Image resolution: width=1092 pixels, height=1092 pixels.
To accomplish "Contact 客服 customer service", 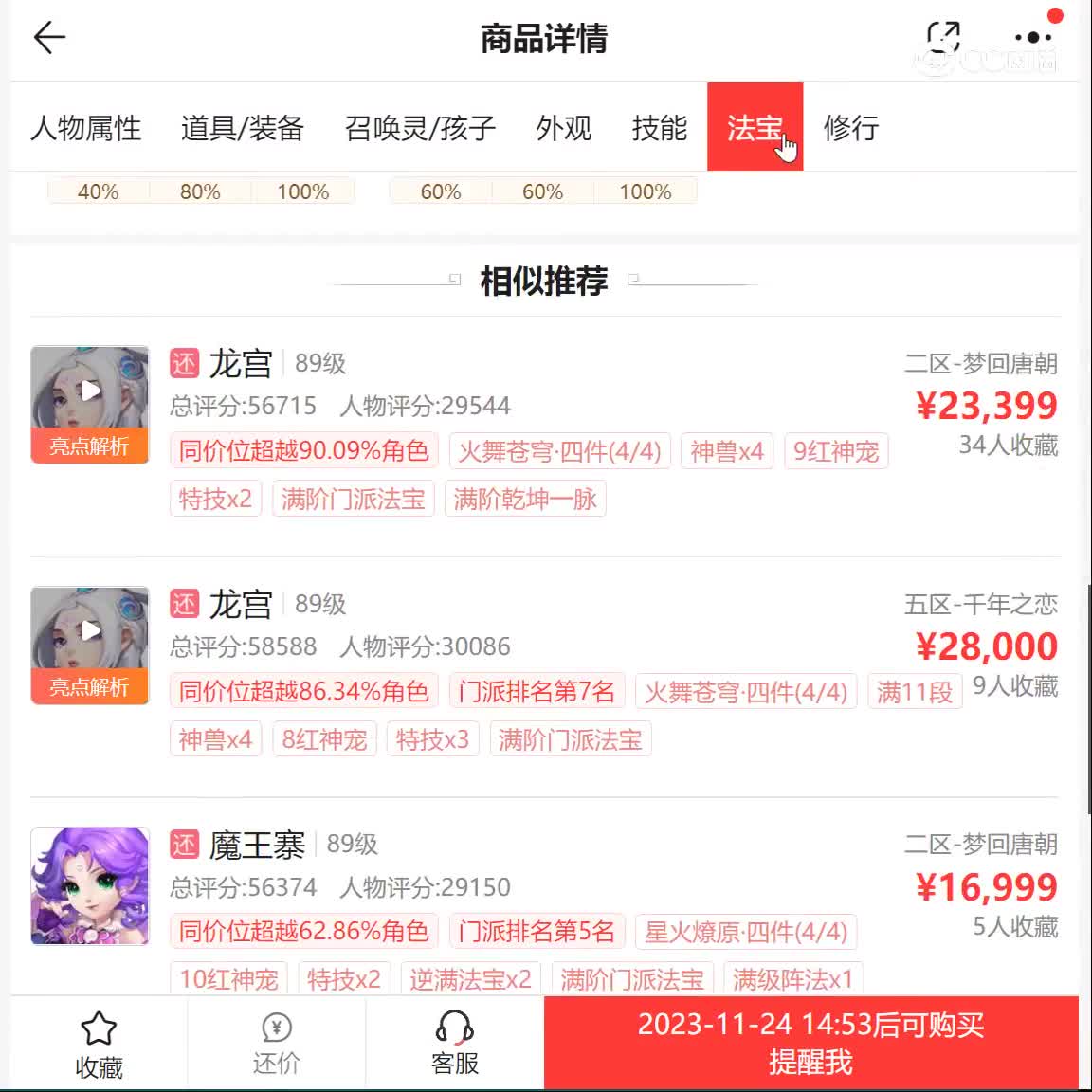I will point(454,1044).
